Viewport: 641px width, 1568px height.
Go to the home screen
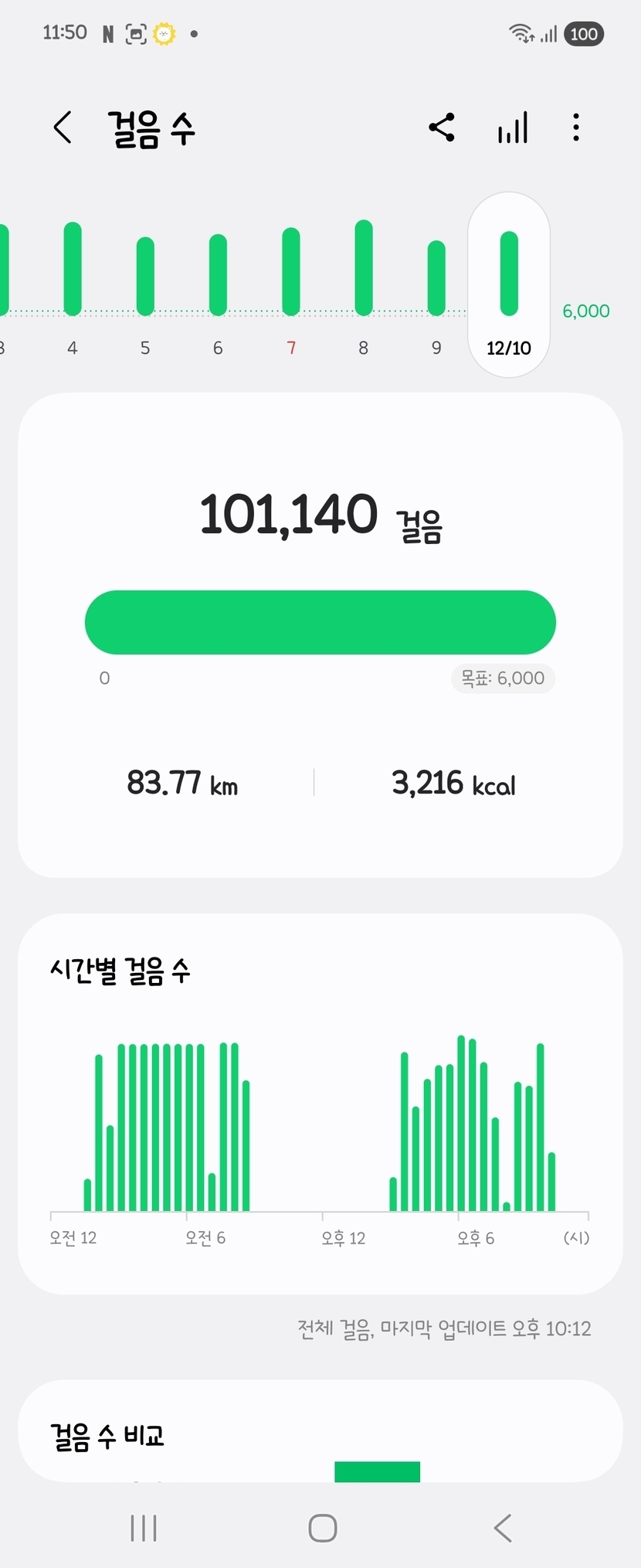tap(323, 1527)
